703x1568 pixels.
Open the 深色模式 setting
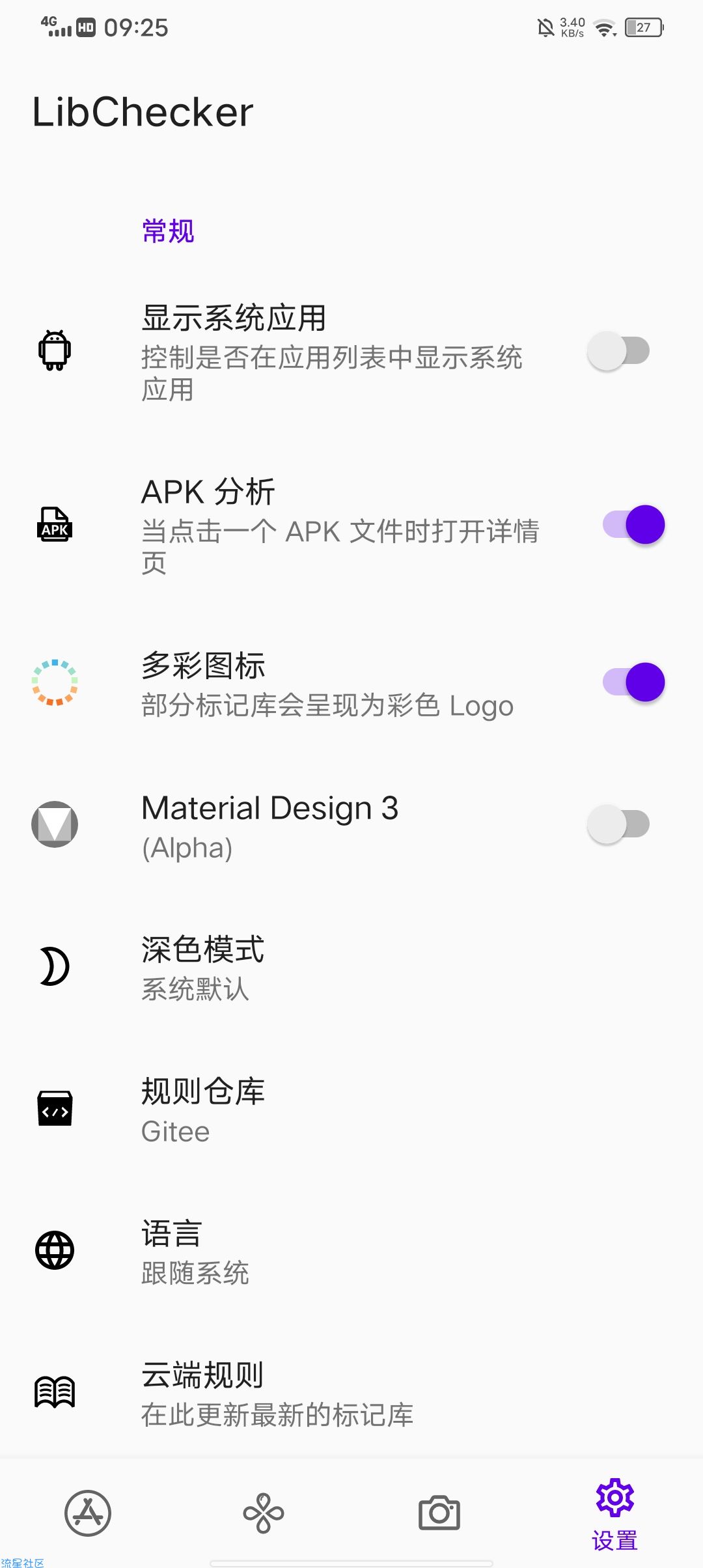click(x=351, y=967)
